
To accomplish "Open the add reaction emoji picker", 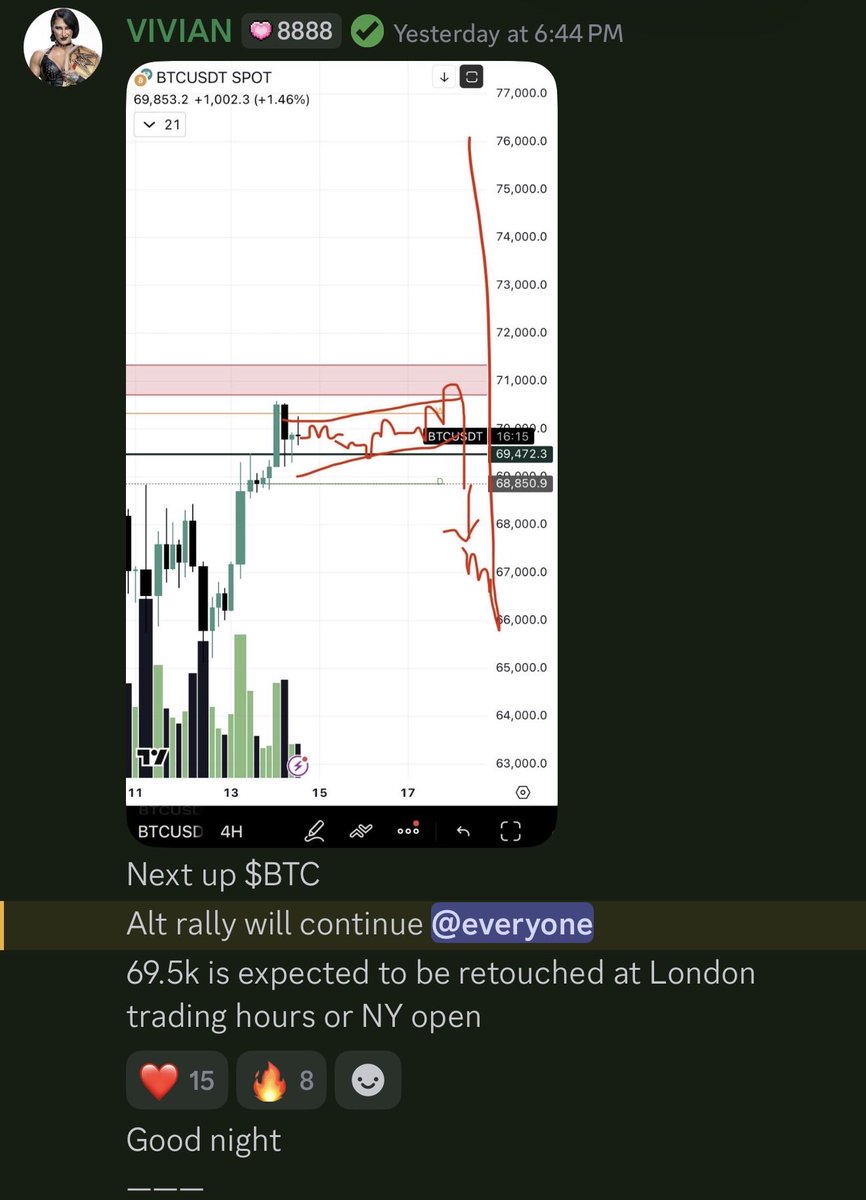I will [x=368, y=1080].
